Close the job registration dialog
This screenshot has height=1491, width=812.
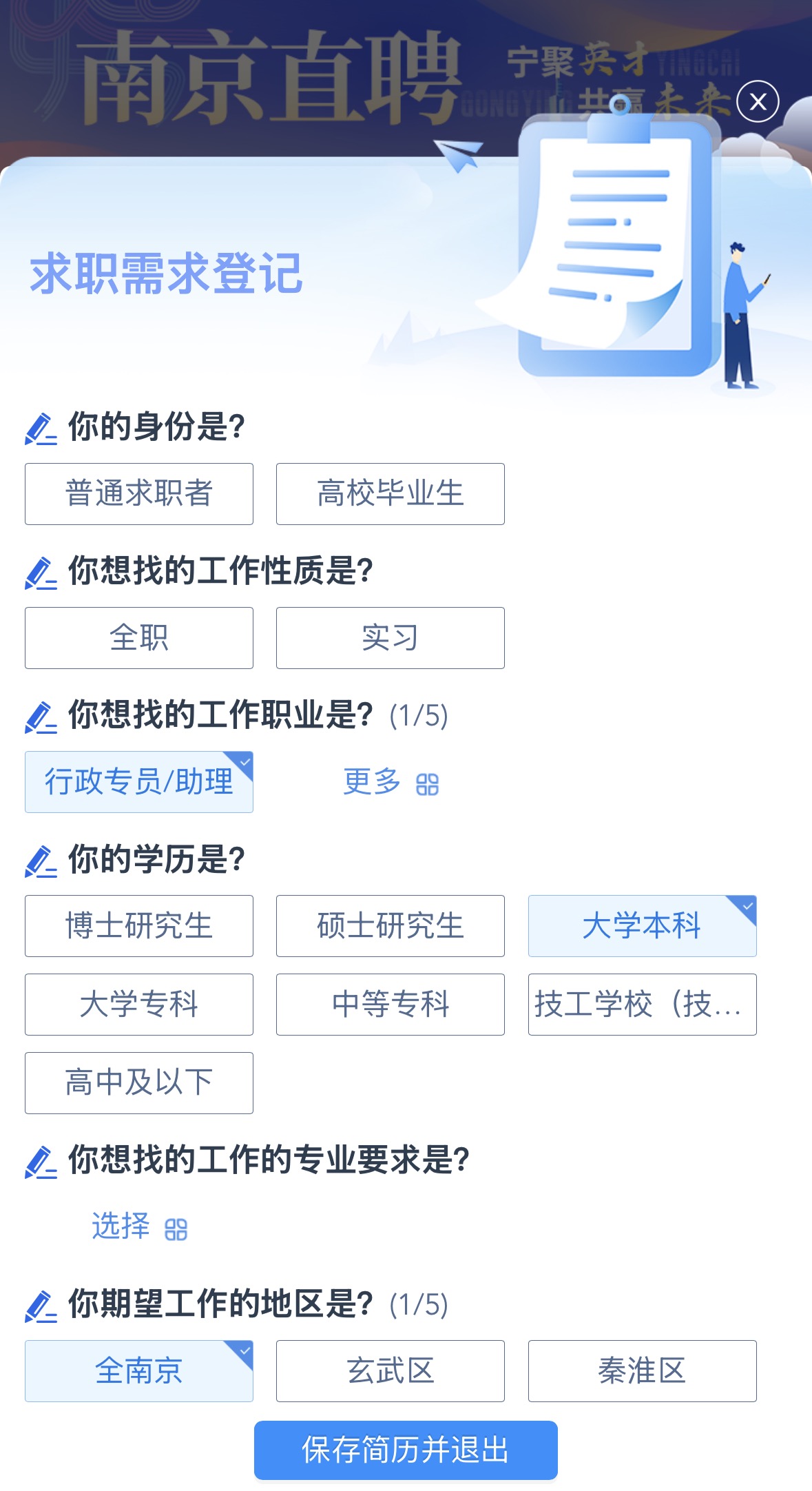[758, 102]
